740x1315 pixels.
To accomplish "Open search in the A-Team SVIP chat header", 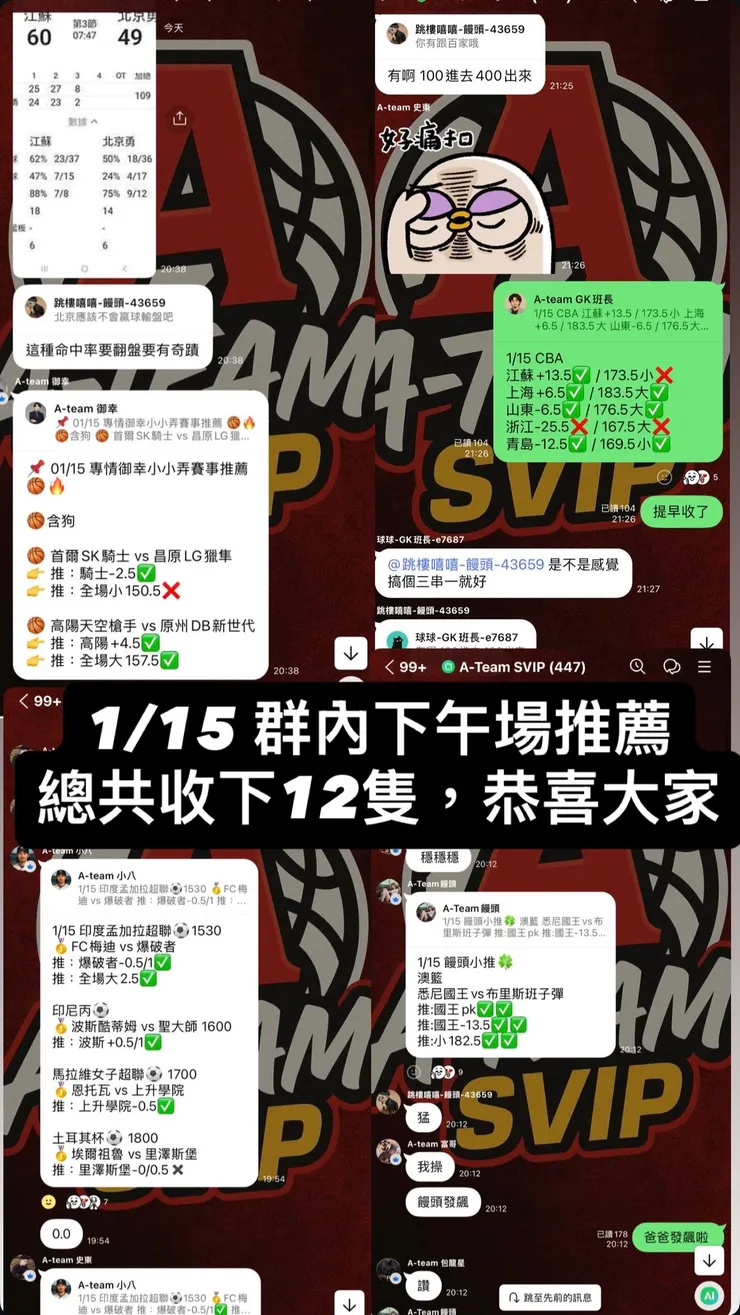I will click(637, 668).
